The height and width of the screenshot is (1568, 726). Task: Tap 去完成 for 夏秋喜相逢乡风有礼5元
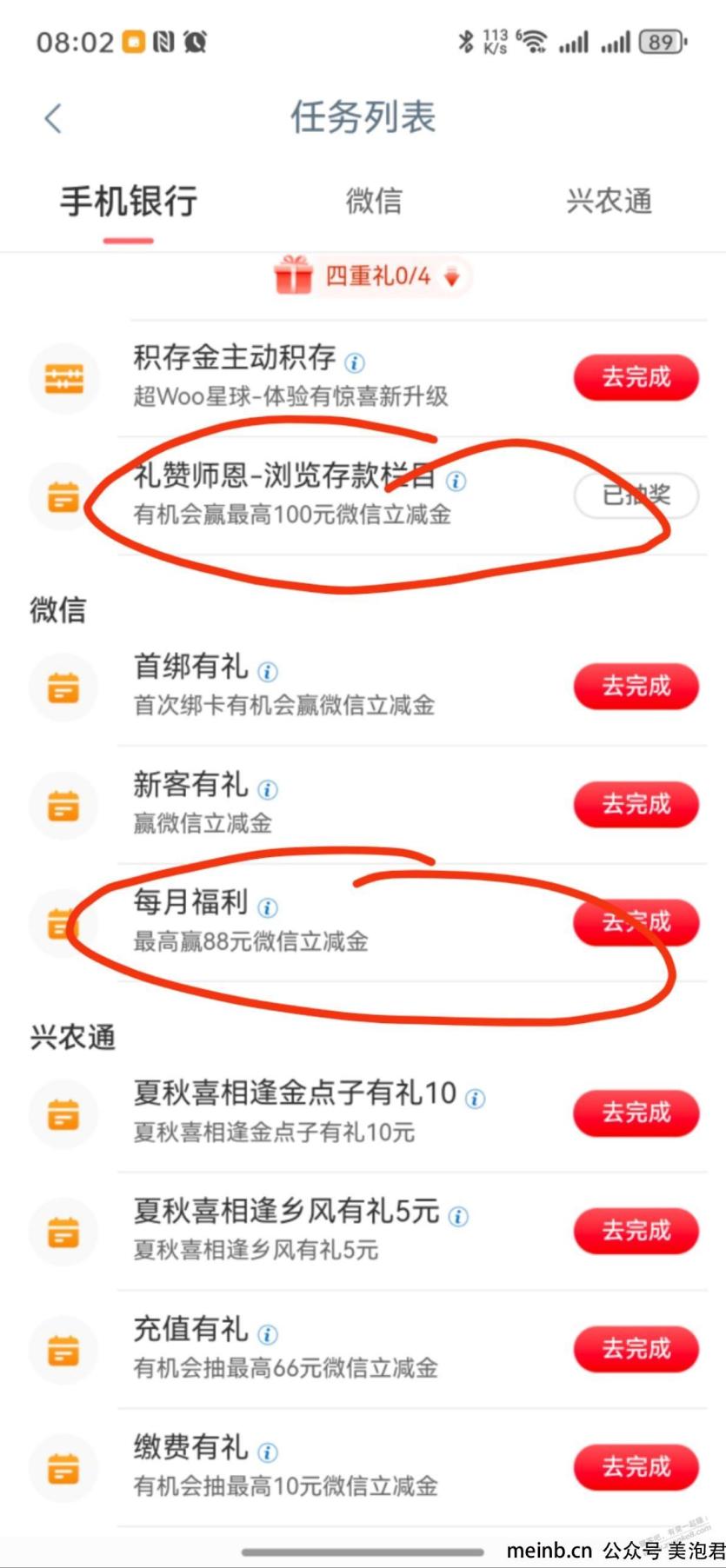click(636, 1231)
